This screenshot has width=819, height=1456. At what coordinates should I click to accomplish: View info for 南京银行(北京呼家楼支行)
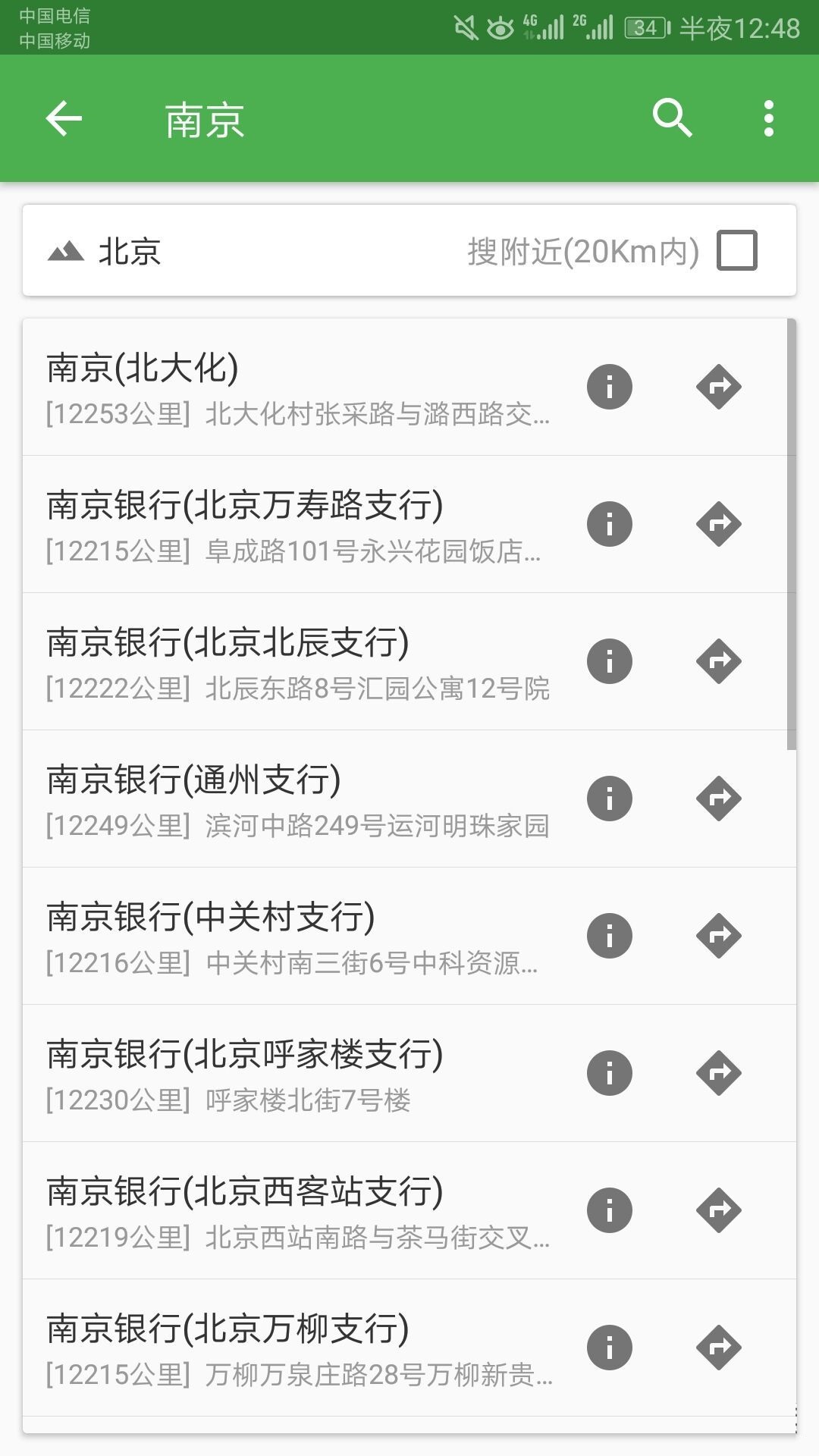coord(610,1072)
